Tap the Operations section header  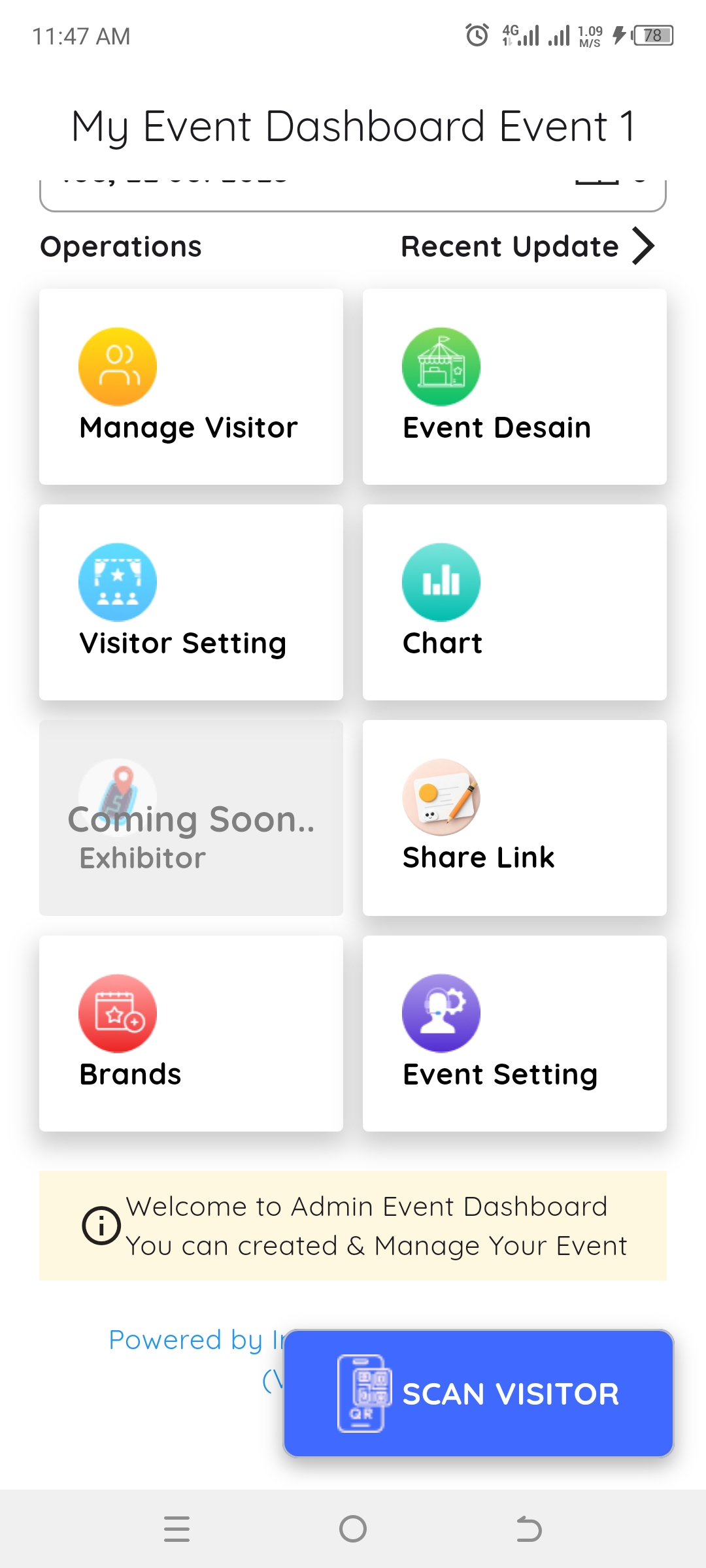point(120,246)
